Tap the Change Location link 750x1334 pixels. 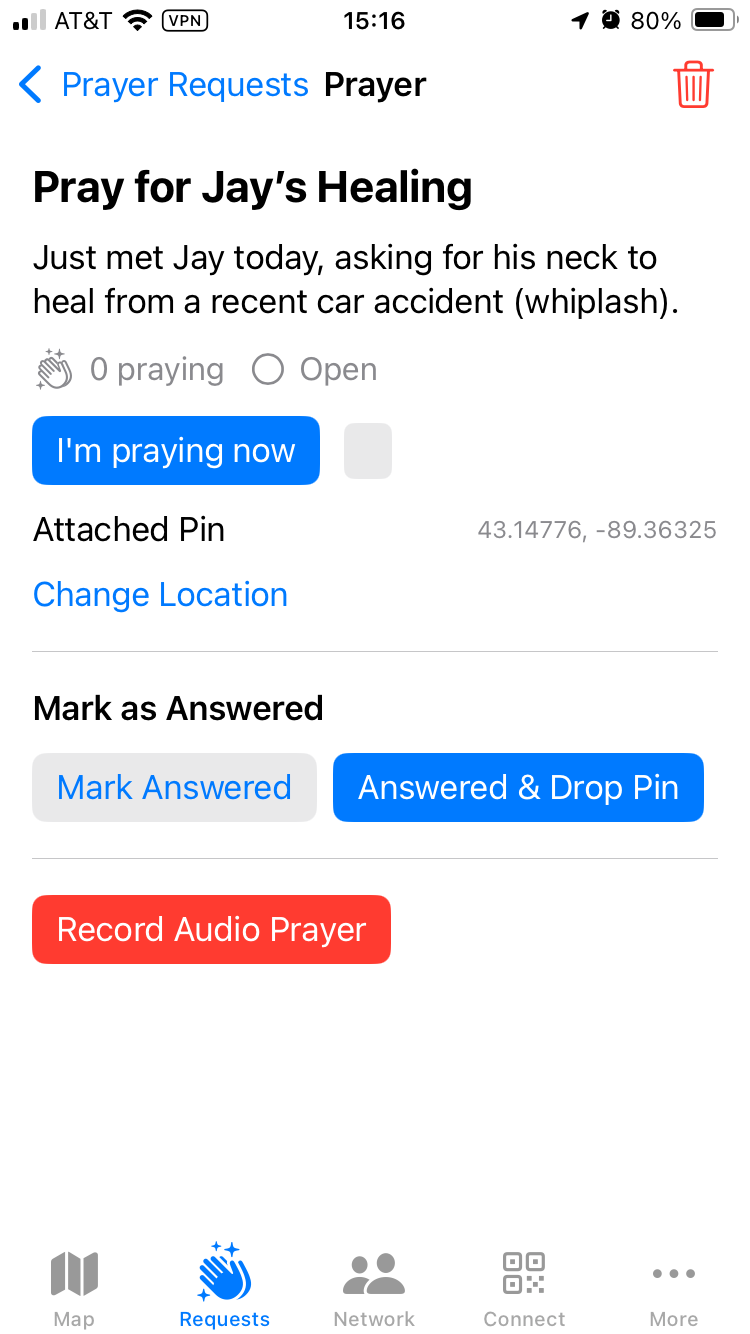click(160, 595)
